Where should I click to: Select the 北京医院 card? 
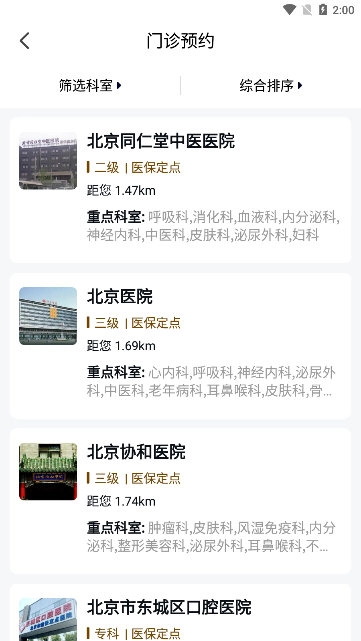[180, 346]
